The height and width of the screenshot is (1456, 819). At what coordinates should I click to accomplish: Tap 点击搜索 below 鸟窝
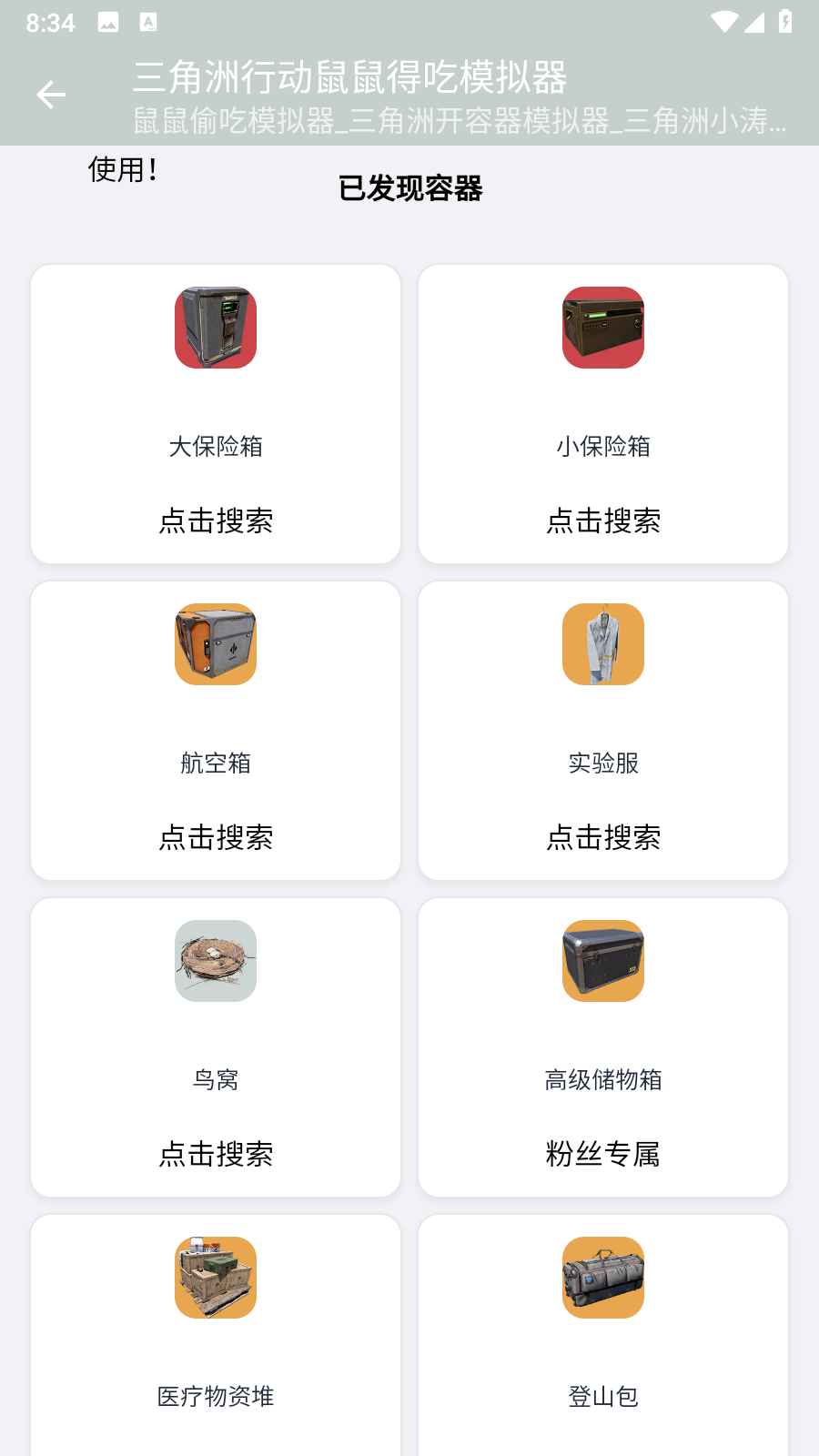pos(216,1154)
